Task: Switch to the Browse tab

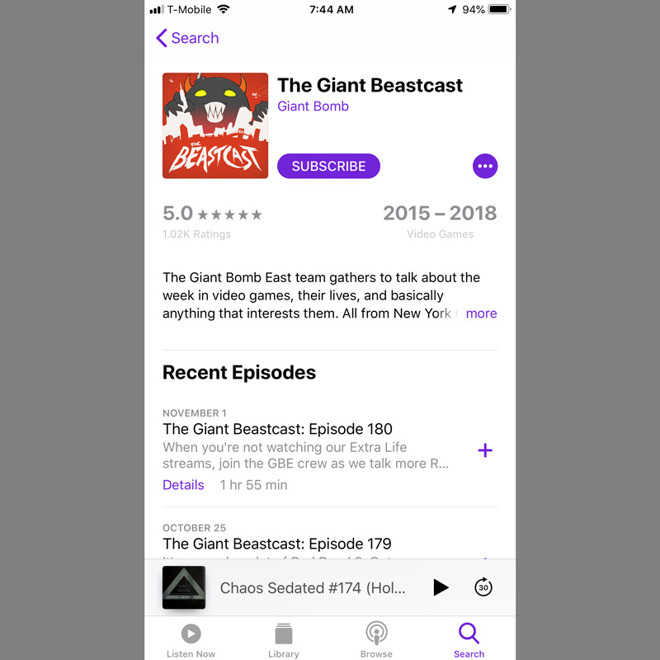Action: [376, 640]
